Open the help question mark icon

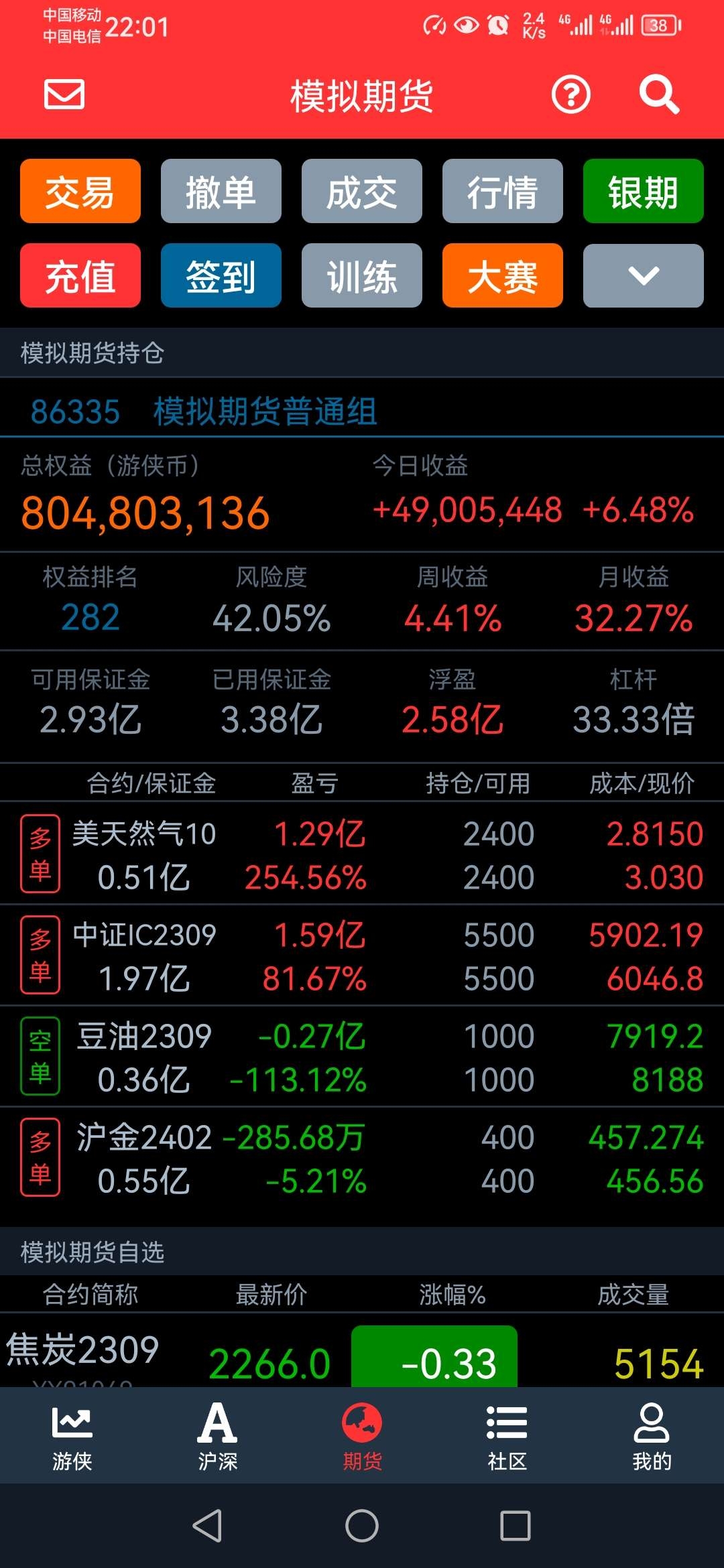pyautogui.click(x=570, y=94)
